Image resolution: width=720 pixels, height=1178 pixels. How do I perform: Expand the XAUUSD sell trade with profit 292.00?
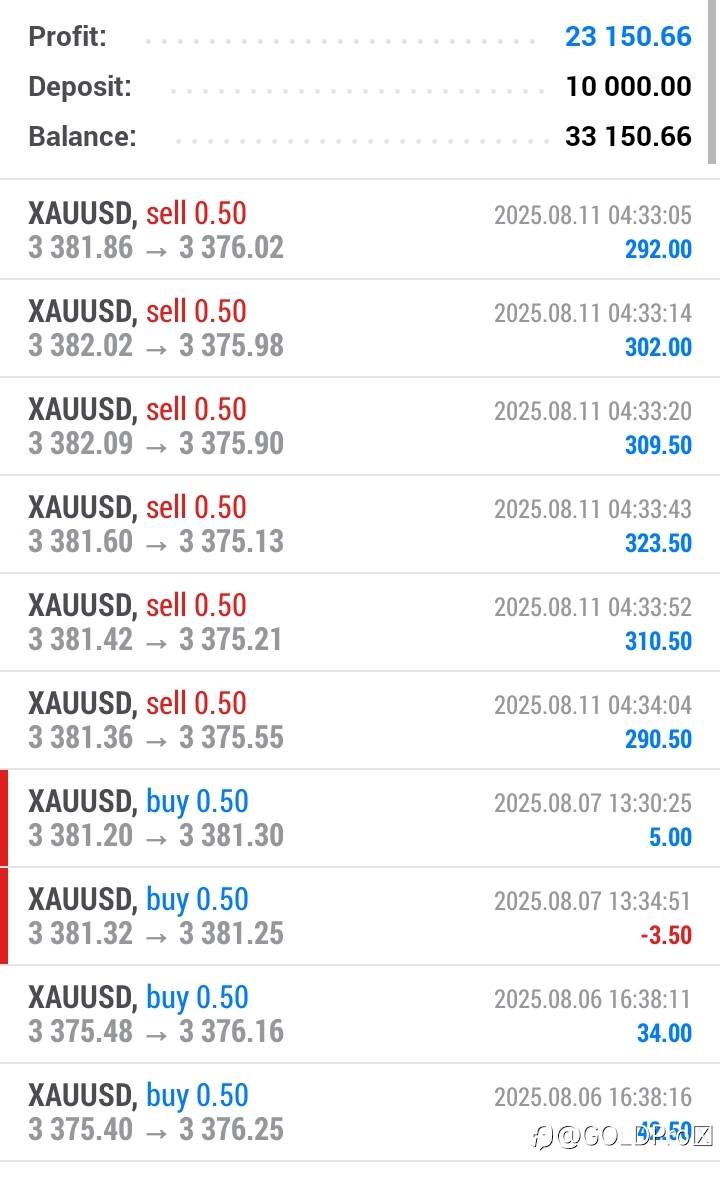click(x=360, y=229)
